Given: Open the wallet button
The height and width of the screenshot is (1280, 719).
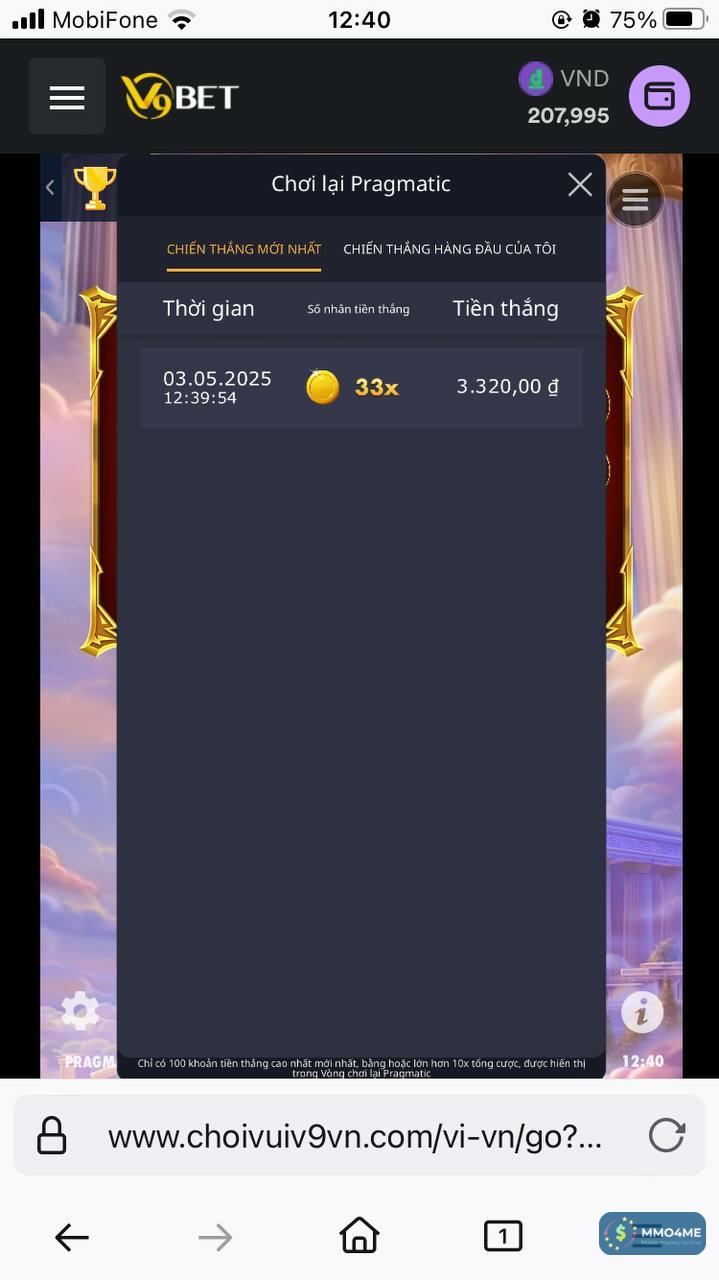Looking at the screenshot, I should pos(659,96).
